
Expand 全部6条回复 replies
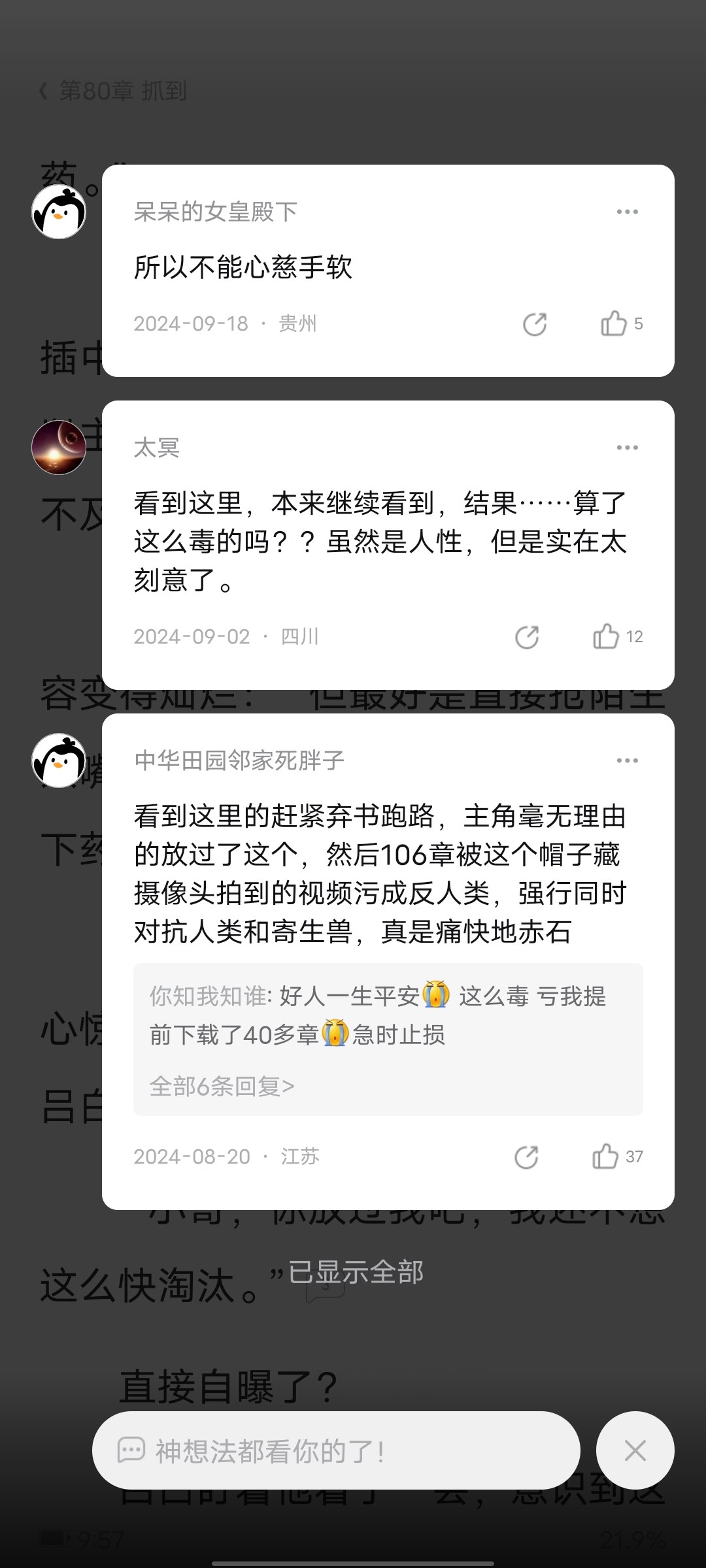tap(222, 1086)
